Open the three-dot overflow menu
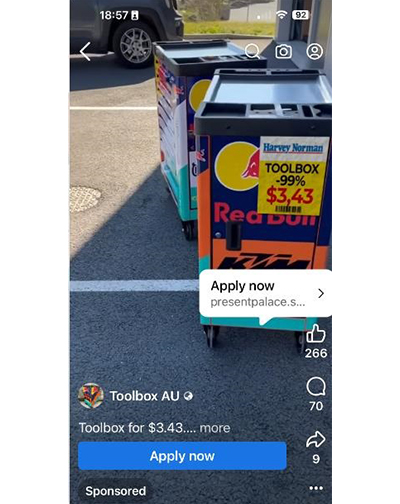 [x=316, y=488]
